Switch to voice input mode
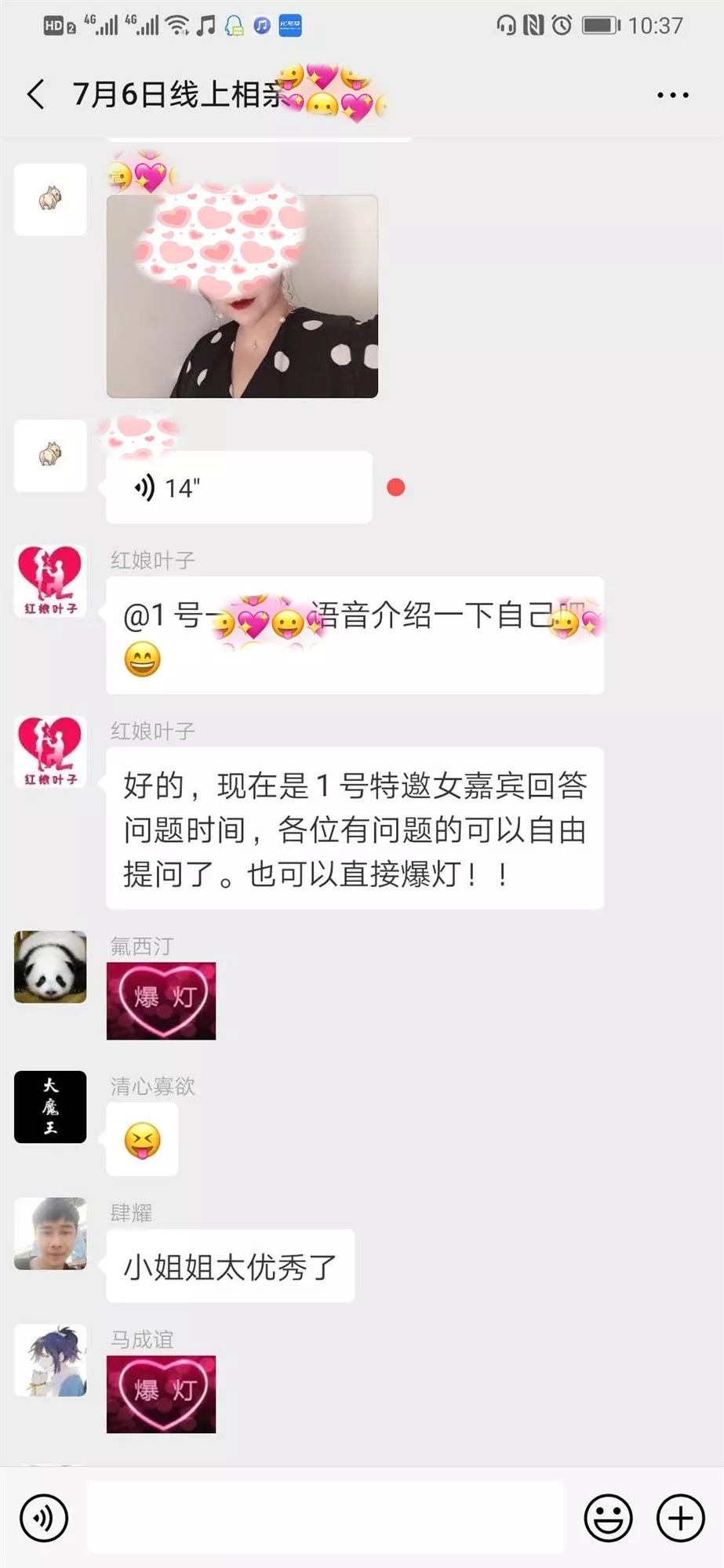The image size is (724, 1568). click(44, 1518)
